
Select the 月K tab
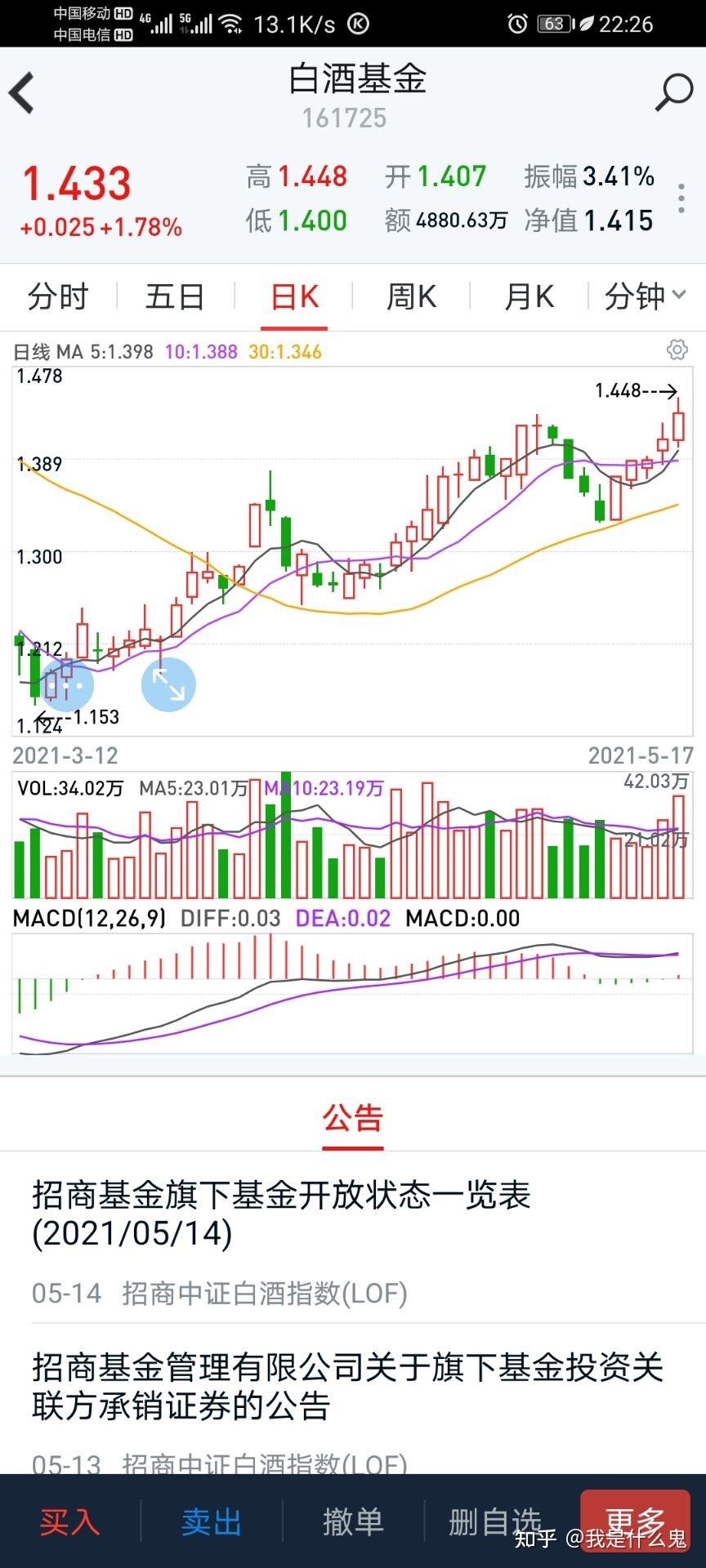tap(528, 296)
